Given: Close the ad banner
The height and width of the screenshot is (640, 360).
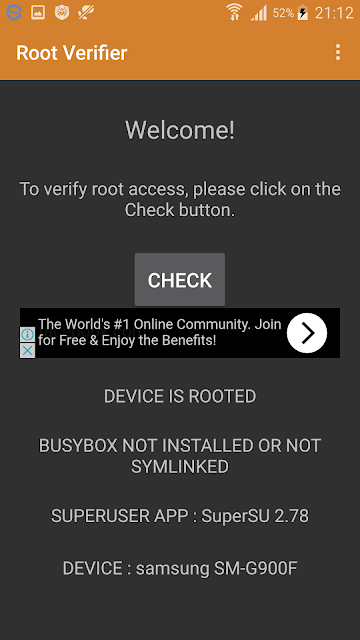Looking at the screenshot, I should tap(27, 350).
